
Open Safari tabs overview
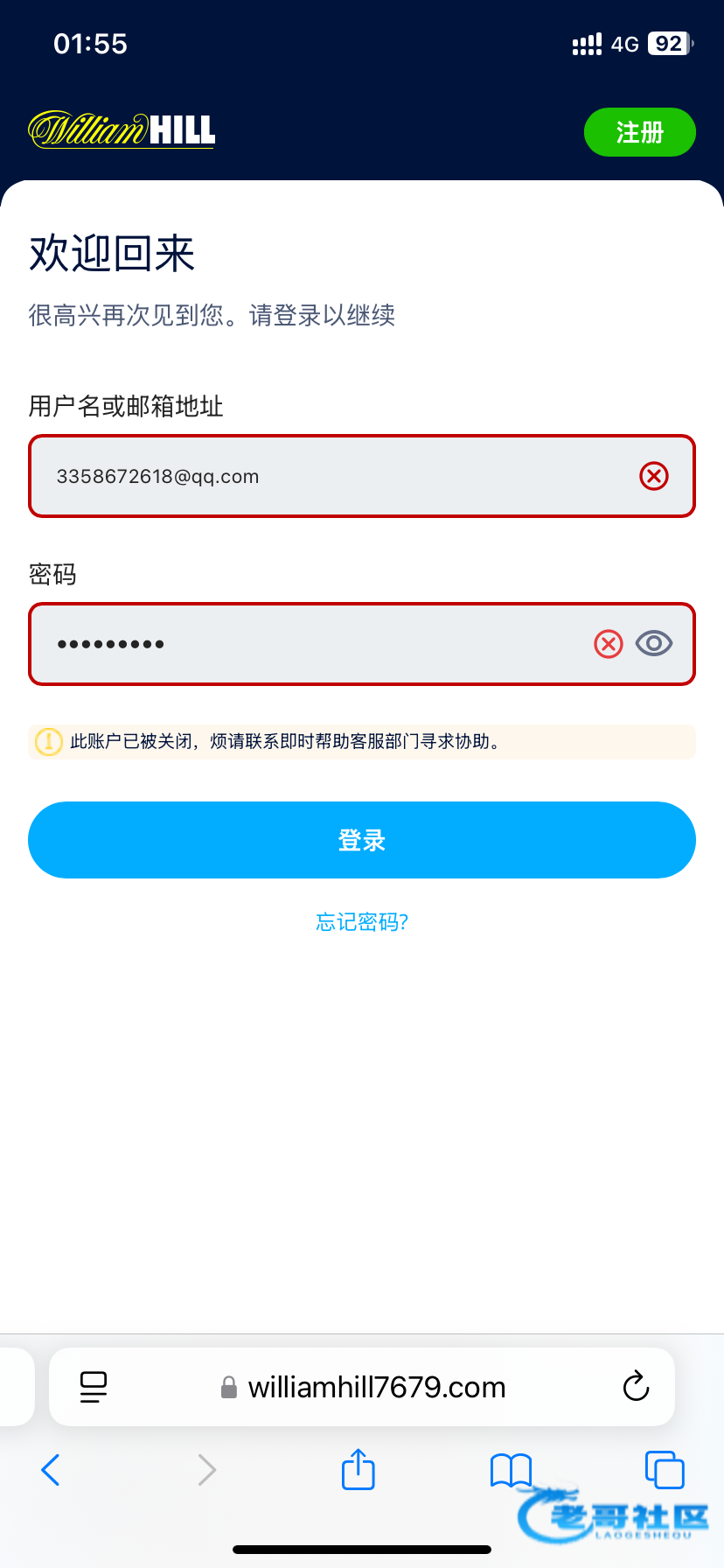tap(664, 1470)
